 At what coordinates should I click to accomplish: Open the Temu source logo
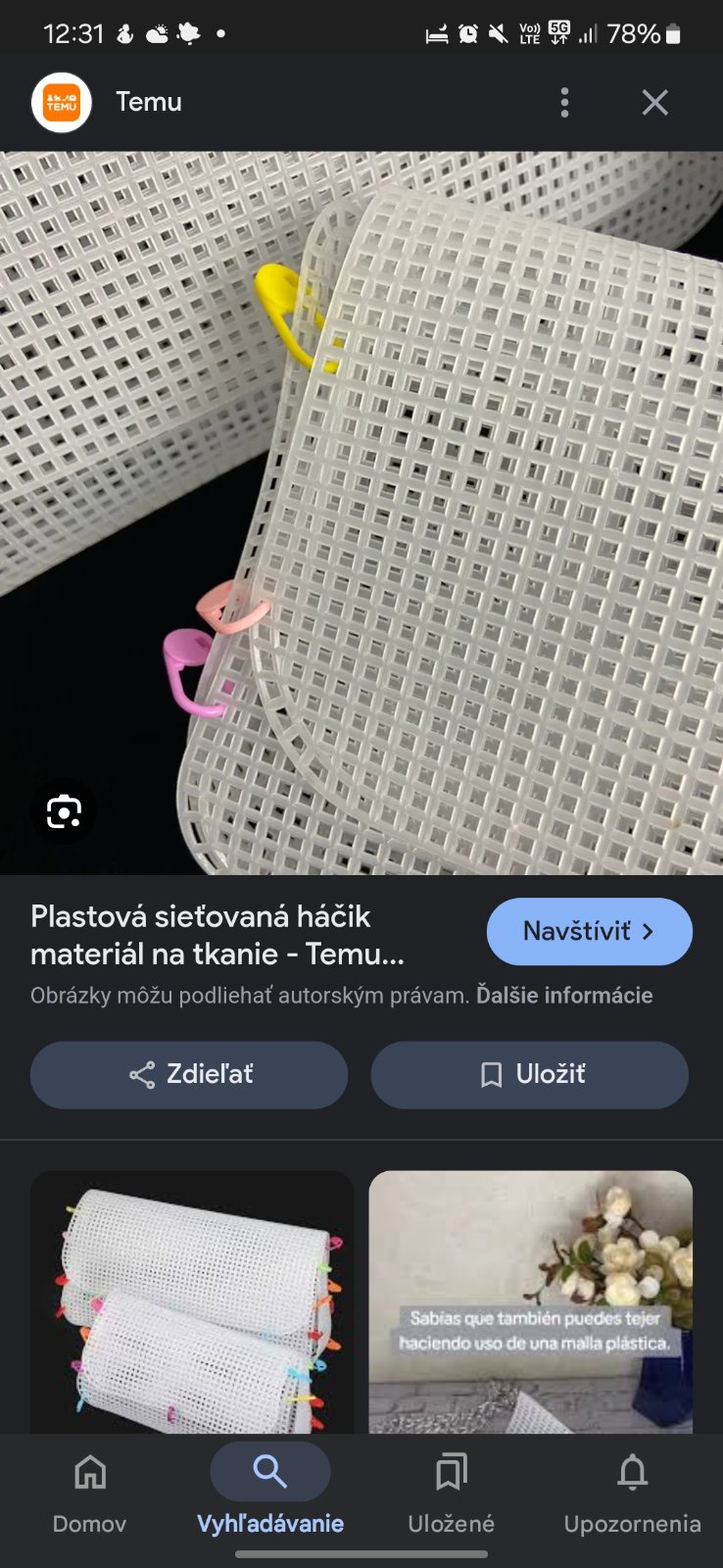[x=62, y=102]
